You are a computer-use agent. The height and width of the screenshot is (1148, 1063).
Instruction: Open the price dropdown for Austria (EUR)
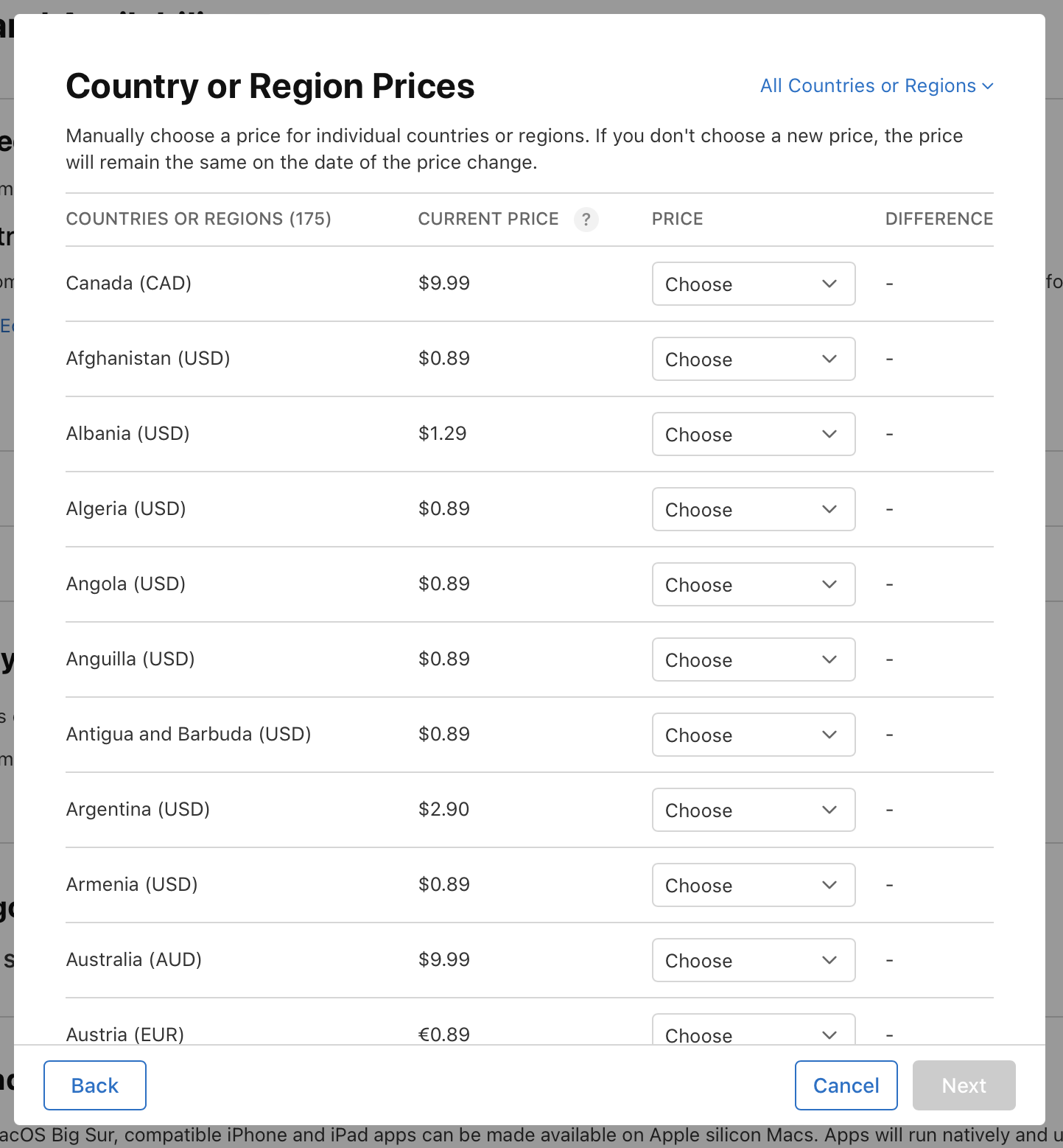pyautogui.click(x=753, y=1033)
